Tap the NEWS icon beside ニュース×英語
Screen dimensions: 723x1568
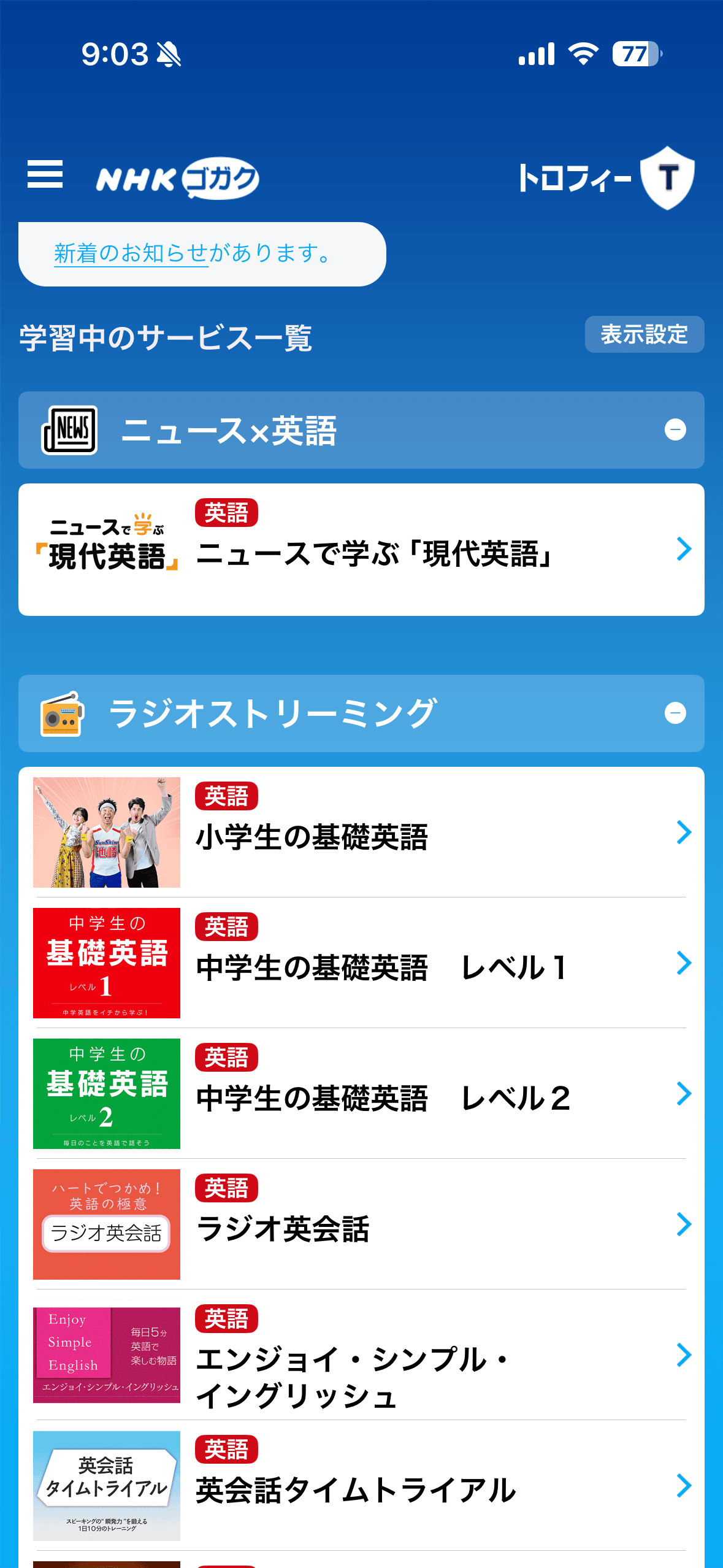(x=69, y=430)
